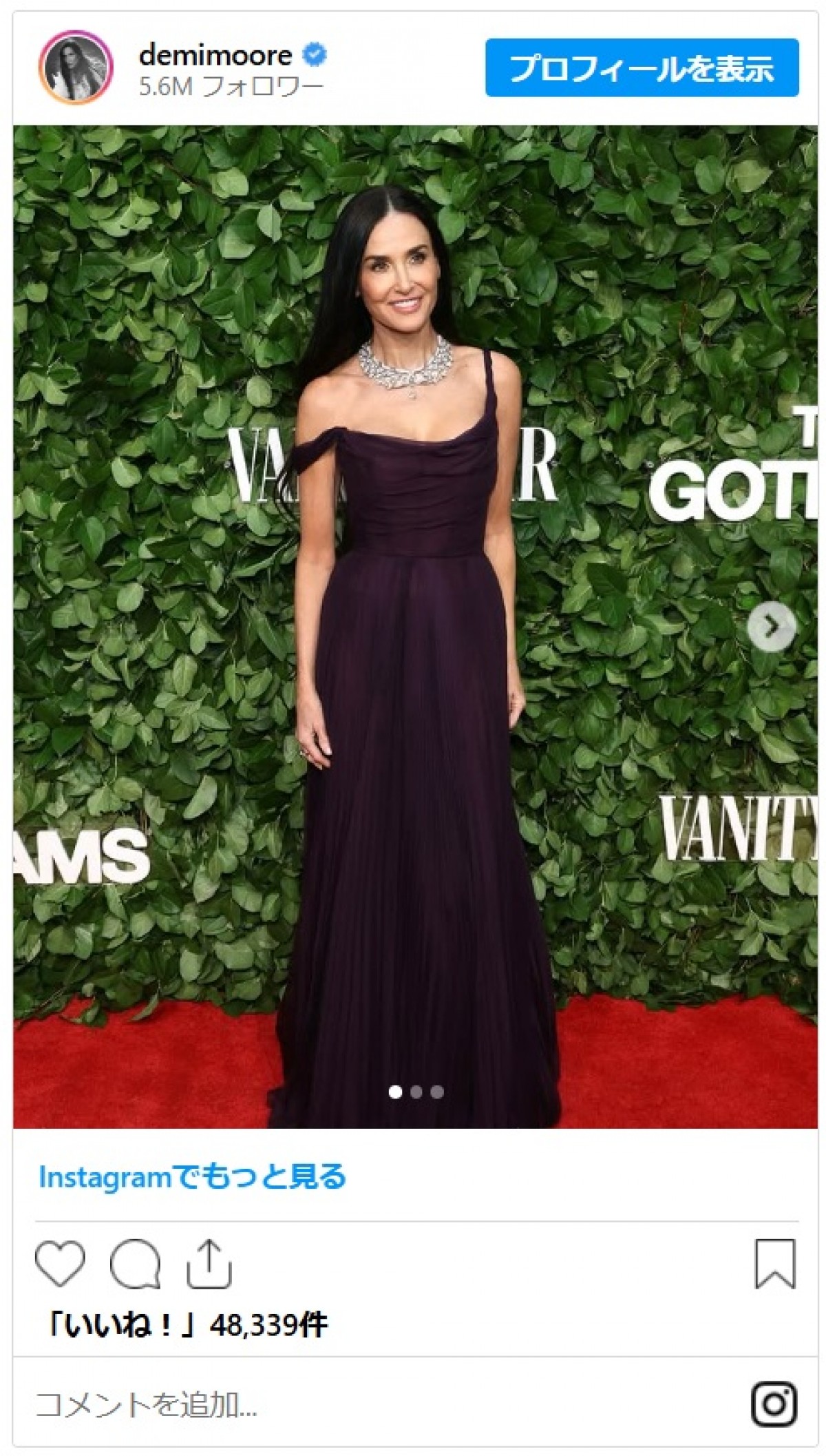Screen dimensions: 826x1456
Task: Tap the プロフィールを表示 button
Action: coord(642,67)
